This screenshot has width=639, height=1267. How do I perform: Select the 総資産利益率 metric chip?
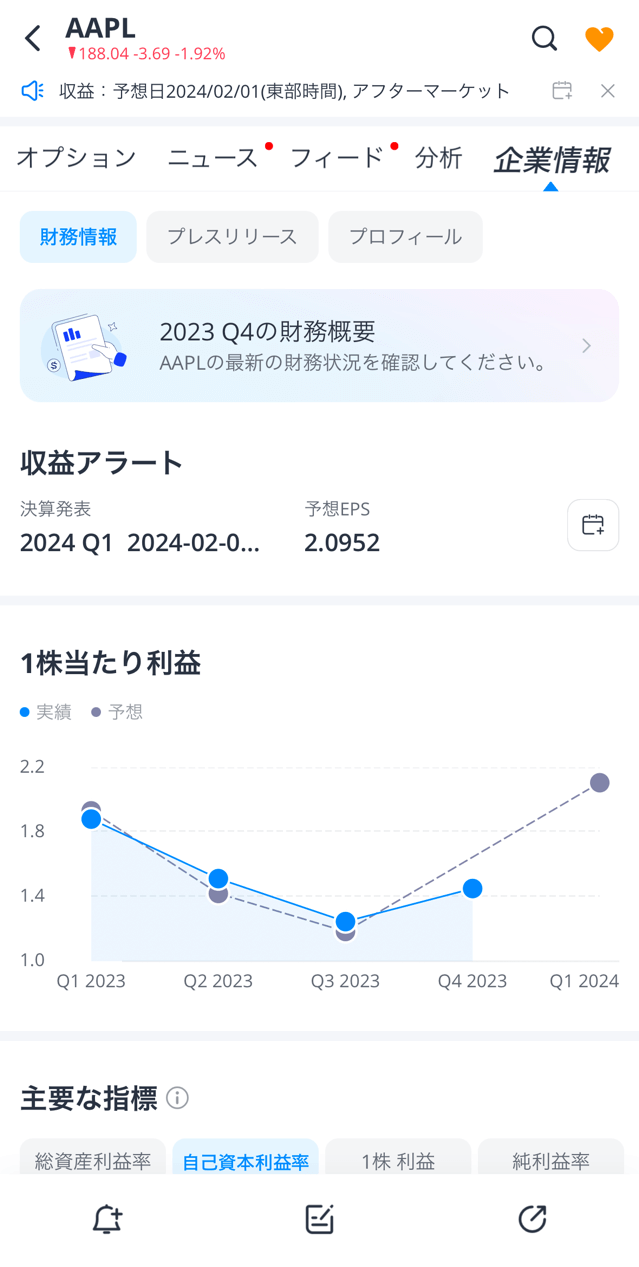pyautogui.click(x=93, y=1161)
